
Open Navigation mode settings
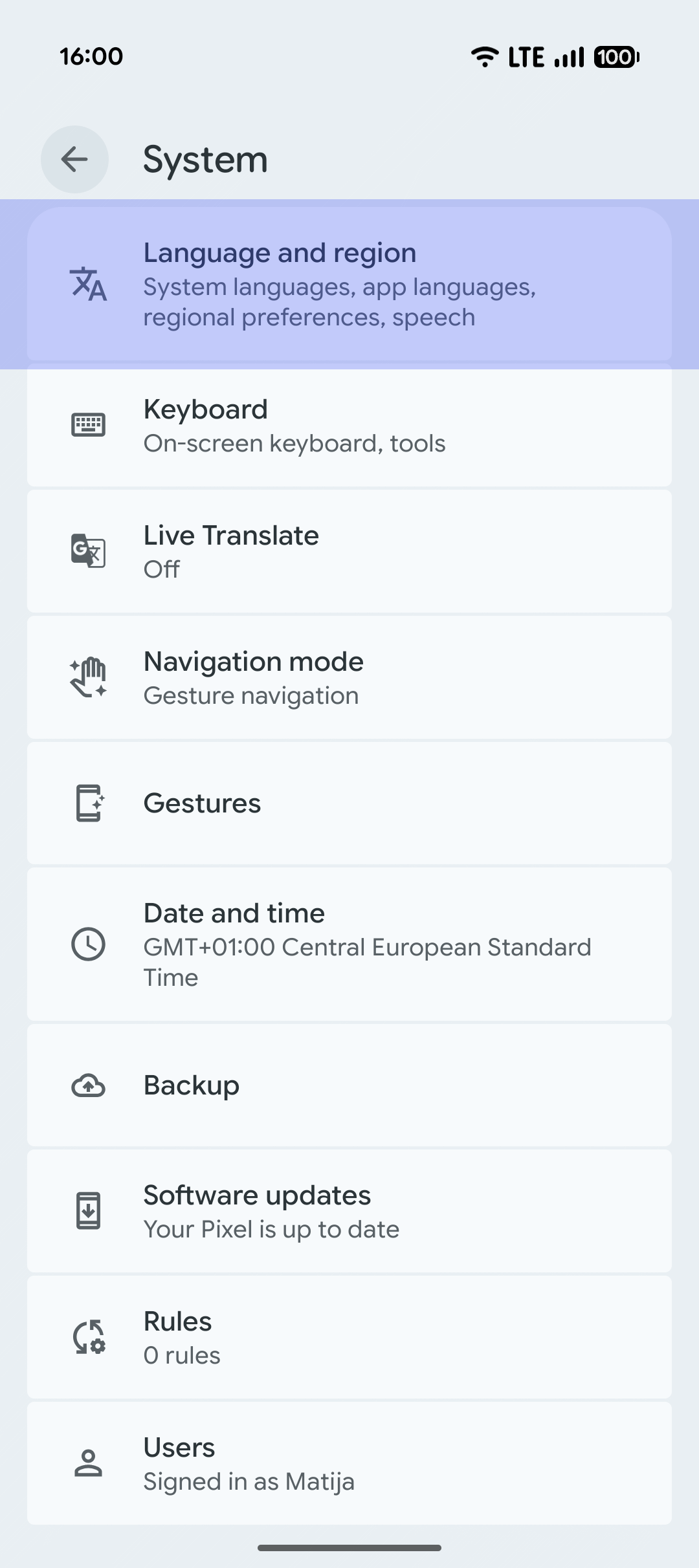(x=349, y=677)
